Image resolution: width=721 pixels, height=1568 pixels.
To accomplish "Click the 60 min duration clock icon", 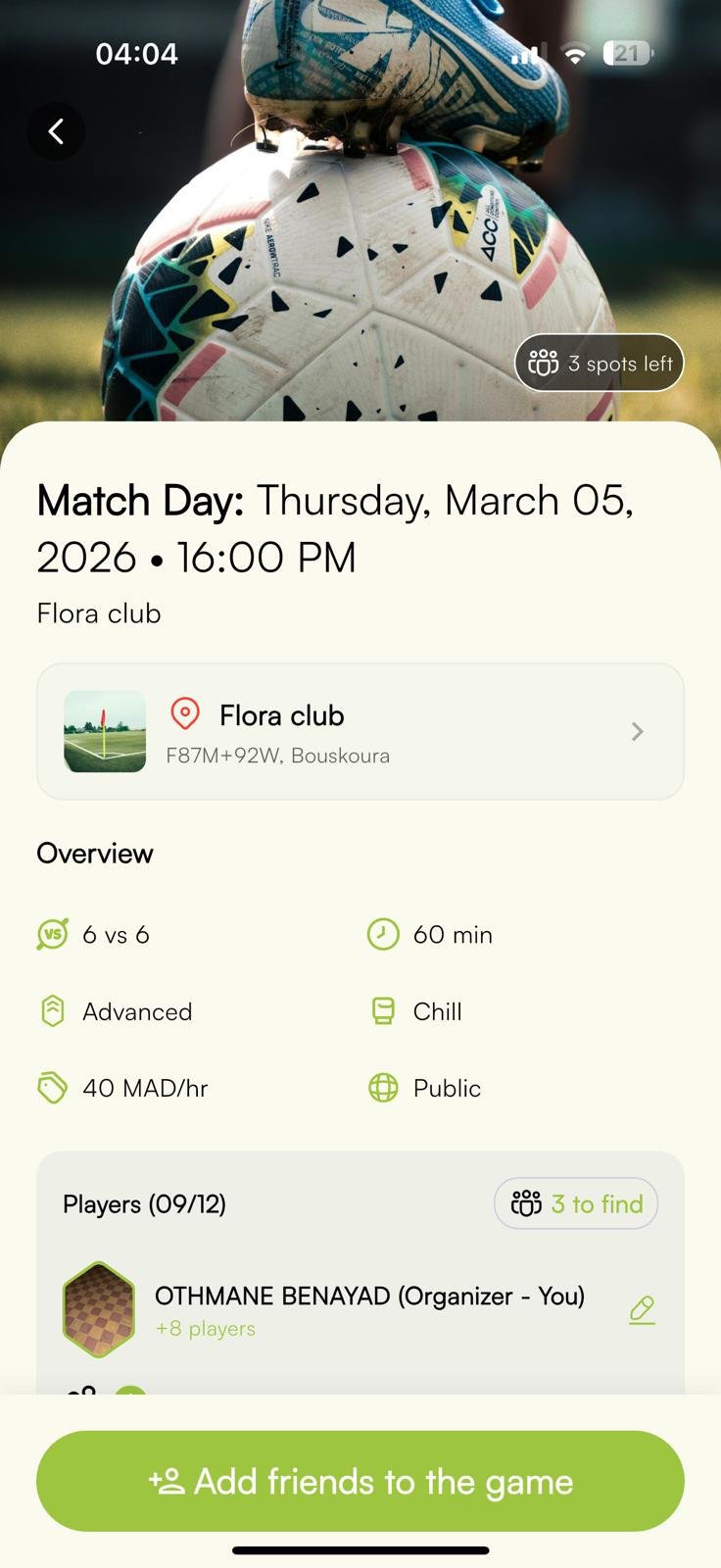I will (382, 934).
